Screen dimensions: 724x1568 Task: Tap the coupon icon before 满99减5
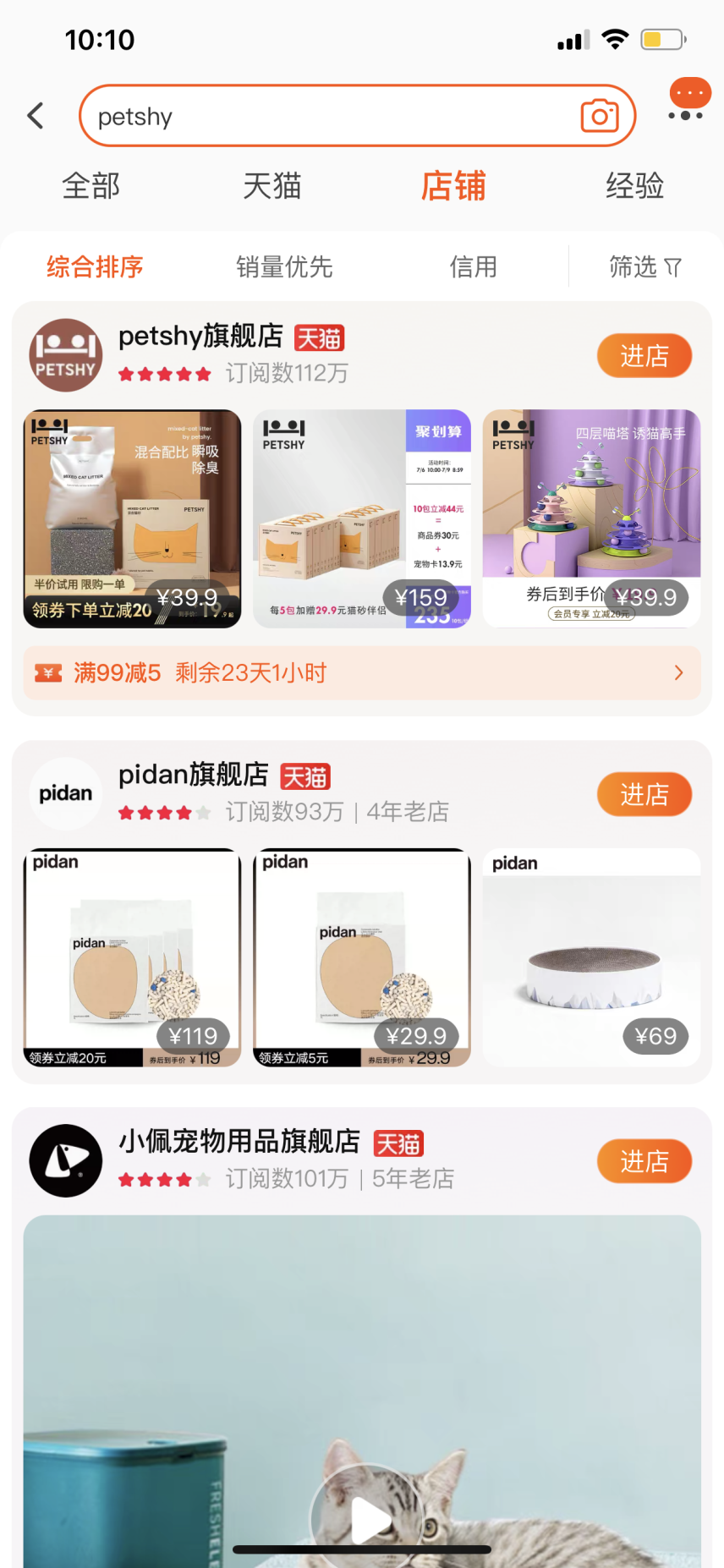tap(48, 672)
